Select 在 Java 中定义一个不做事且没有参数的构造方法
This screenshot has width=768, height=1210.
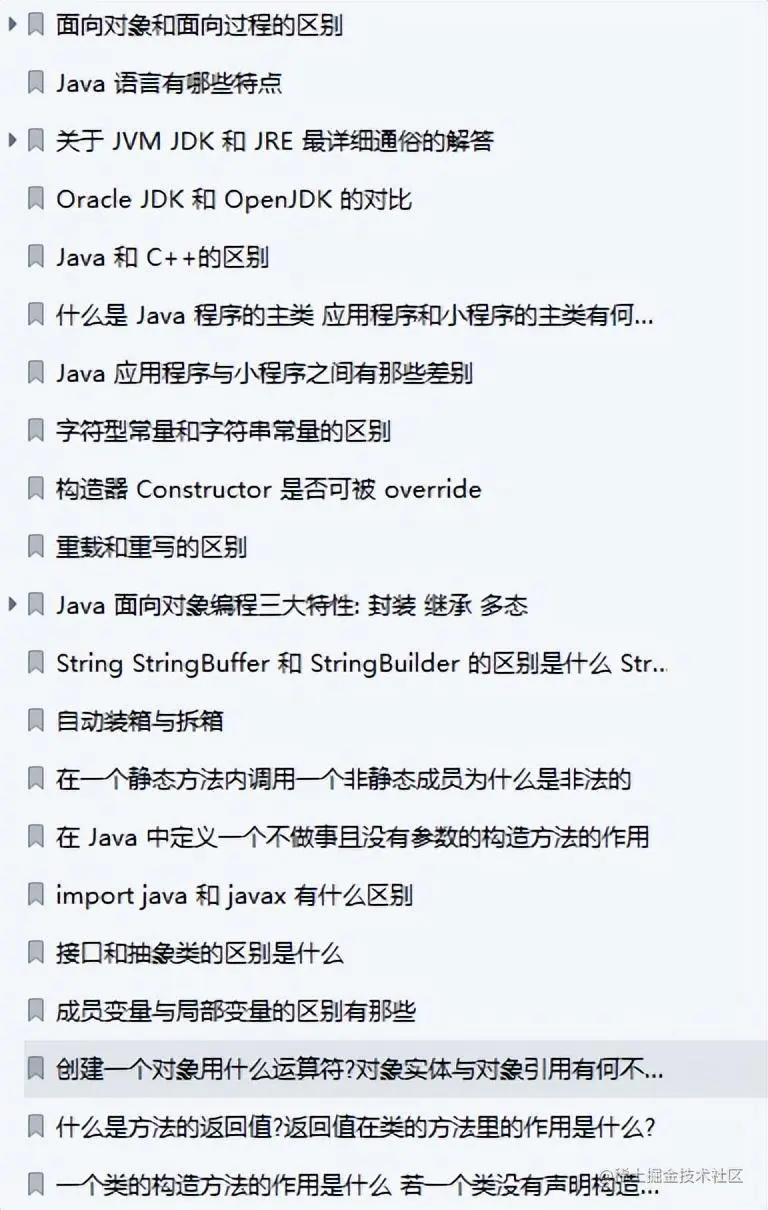click(x=352, y=837)
